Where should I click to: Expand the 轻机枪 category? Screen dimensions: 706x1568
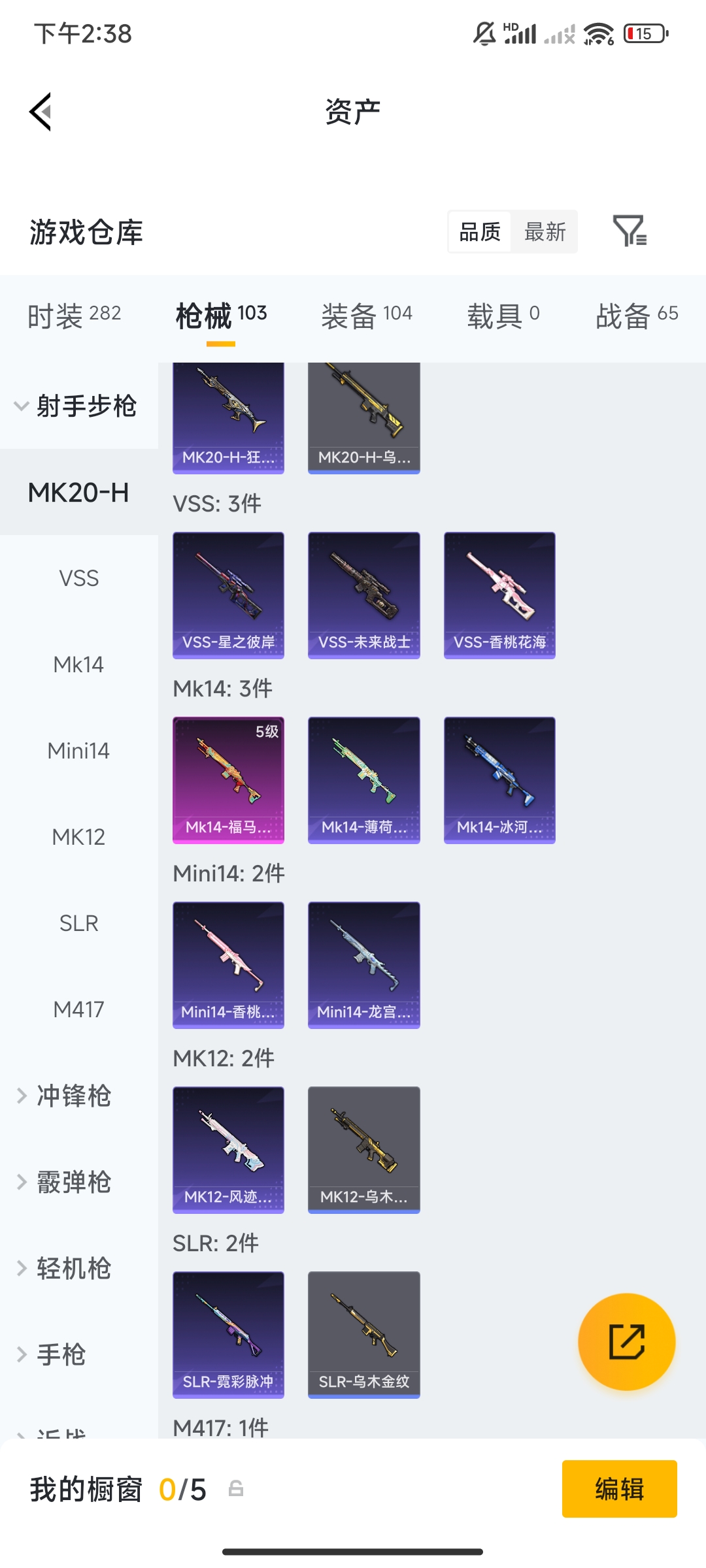tap(73, 1268)
